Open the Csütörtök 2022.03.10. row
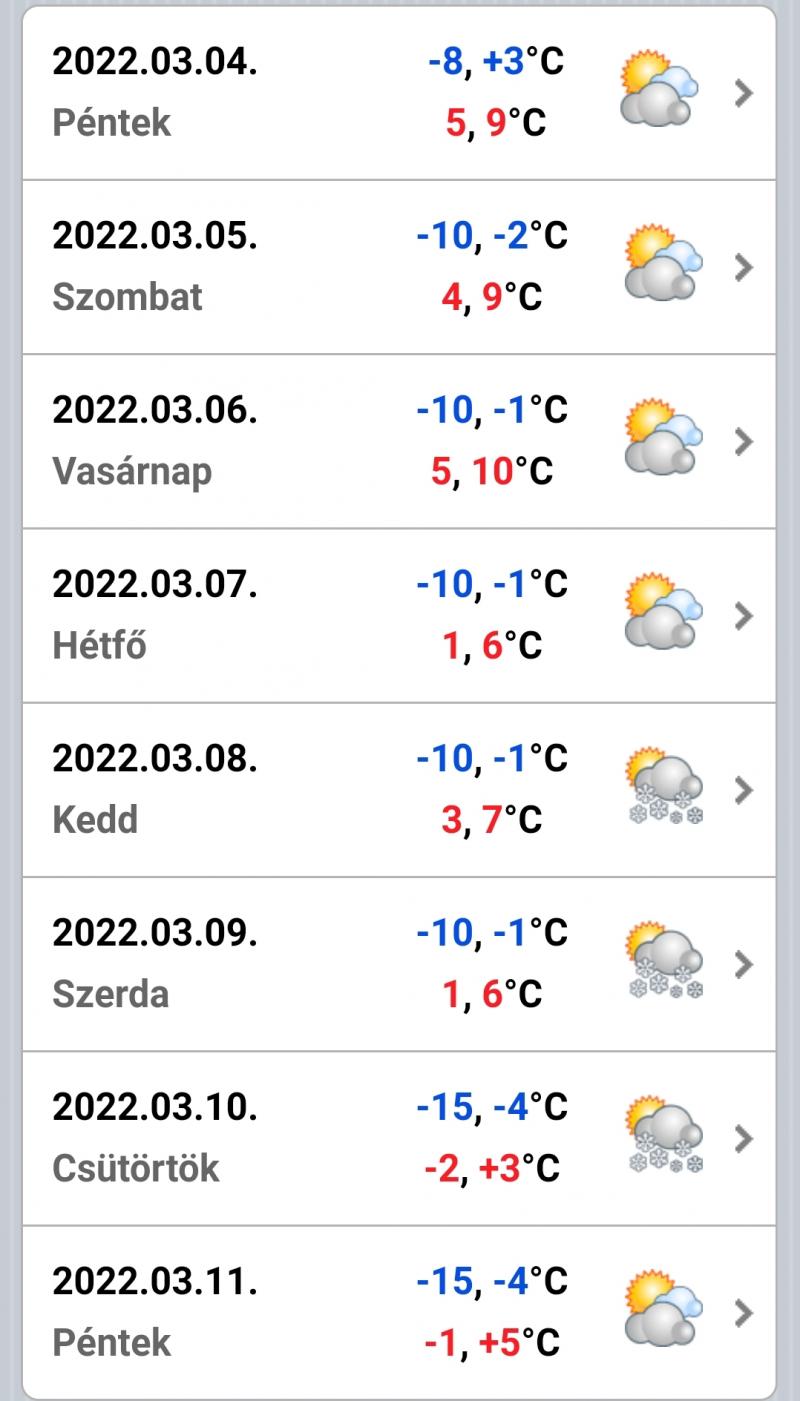800x1401 pixels. point(399,1137)
